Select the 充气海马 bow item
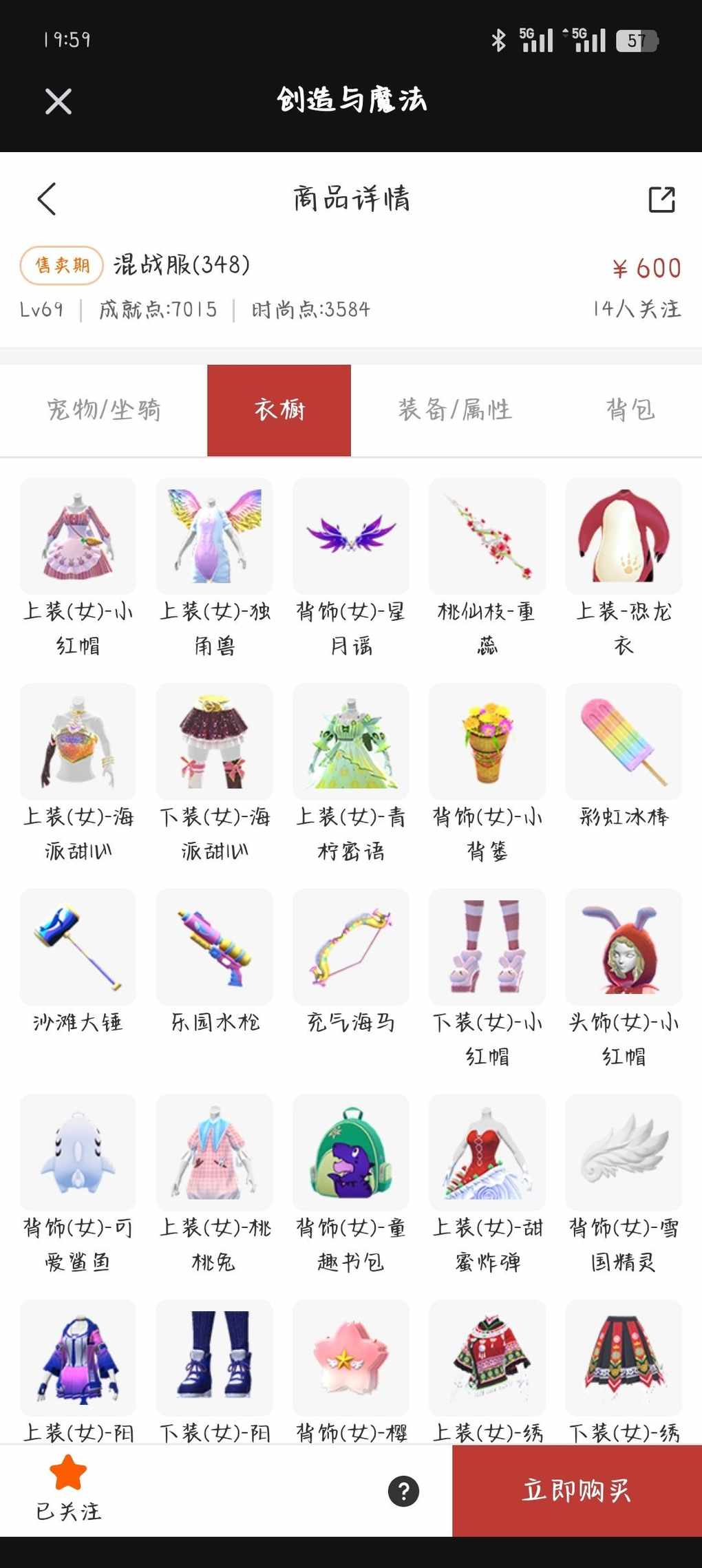The image size is (702, 1568). 351,946
